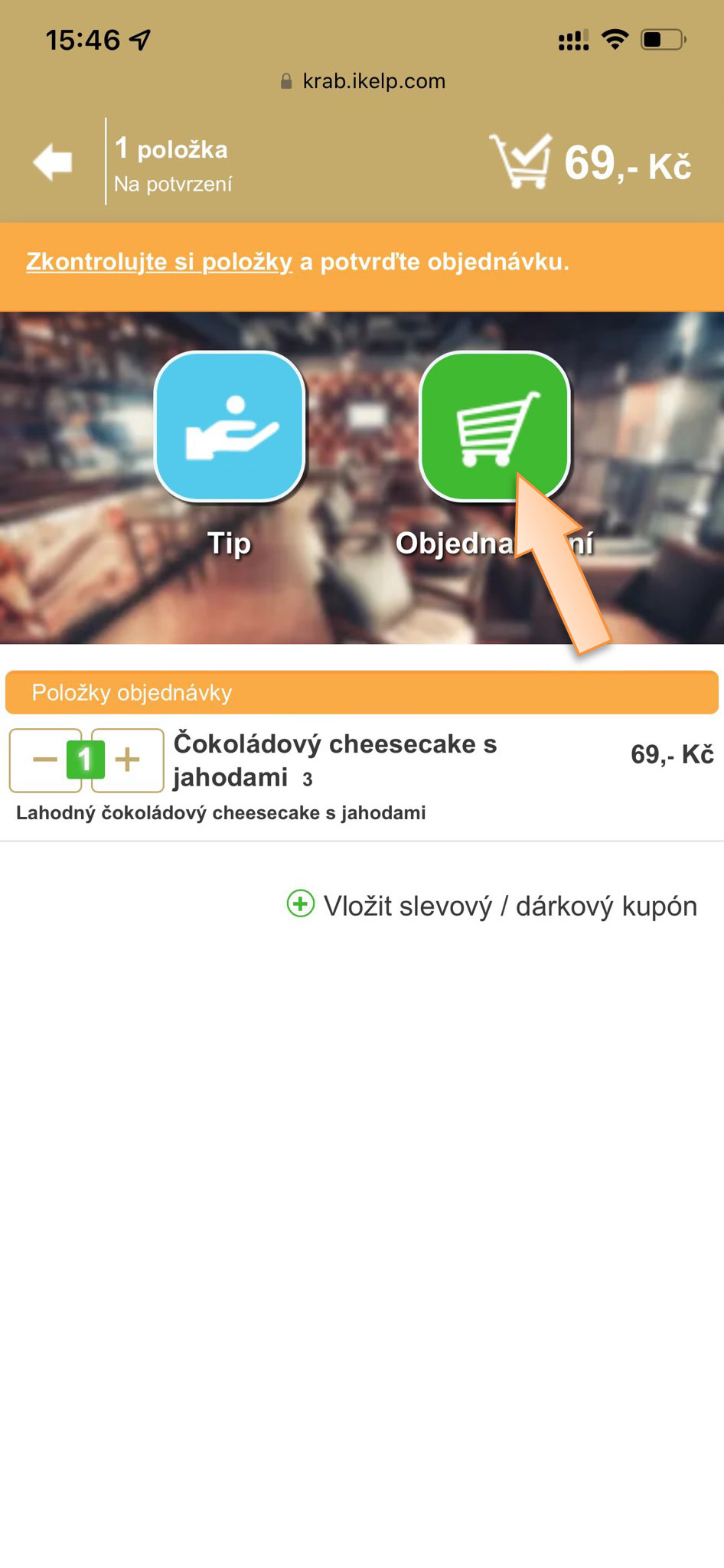Open the Čokoládový cheesecake s jahodami item

pos(334,759)
